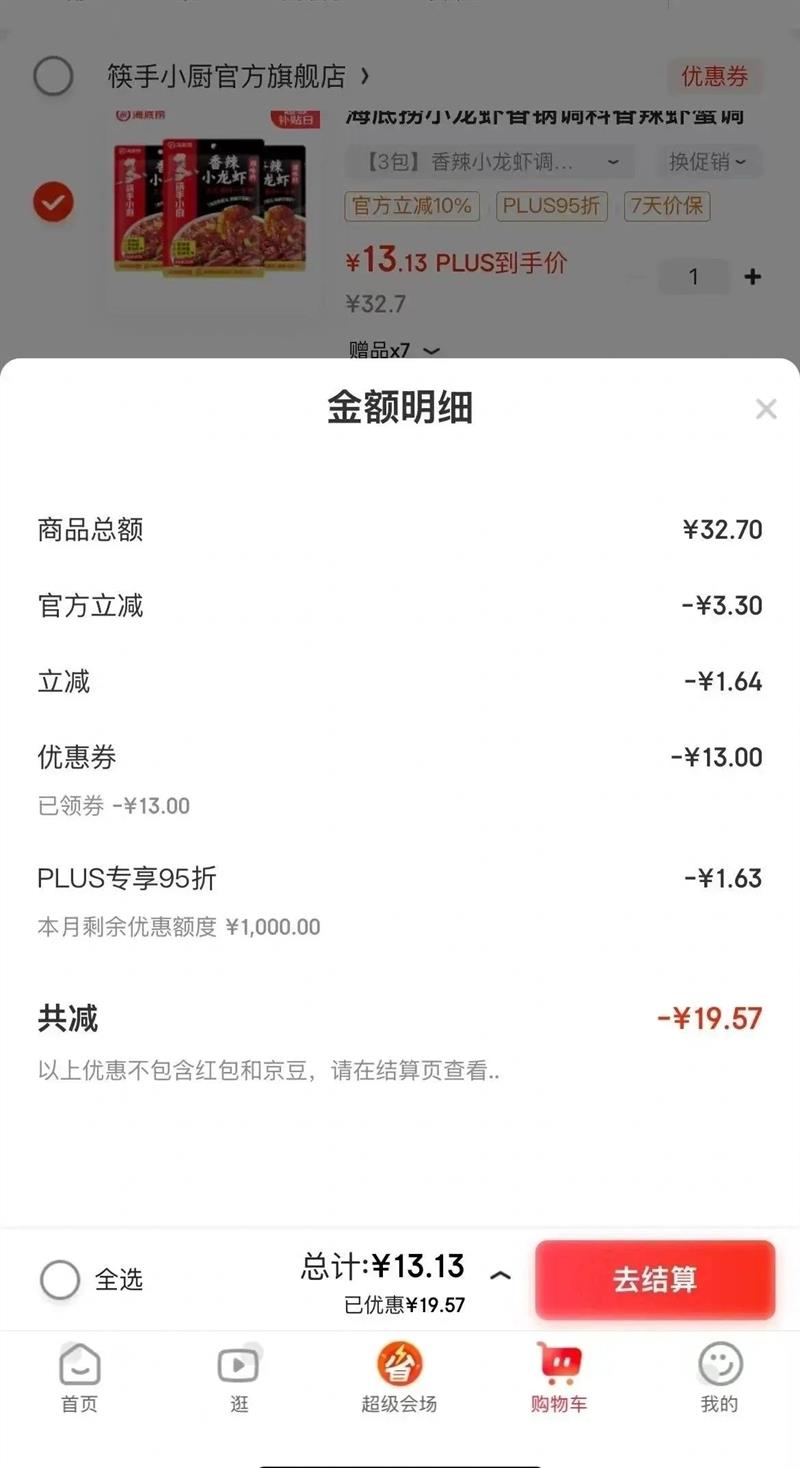Check the 全选 select-all box
Viewport: 800px width, 1468px height.
[60, 1279]
